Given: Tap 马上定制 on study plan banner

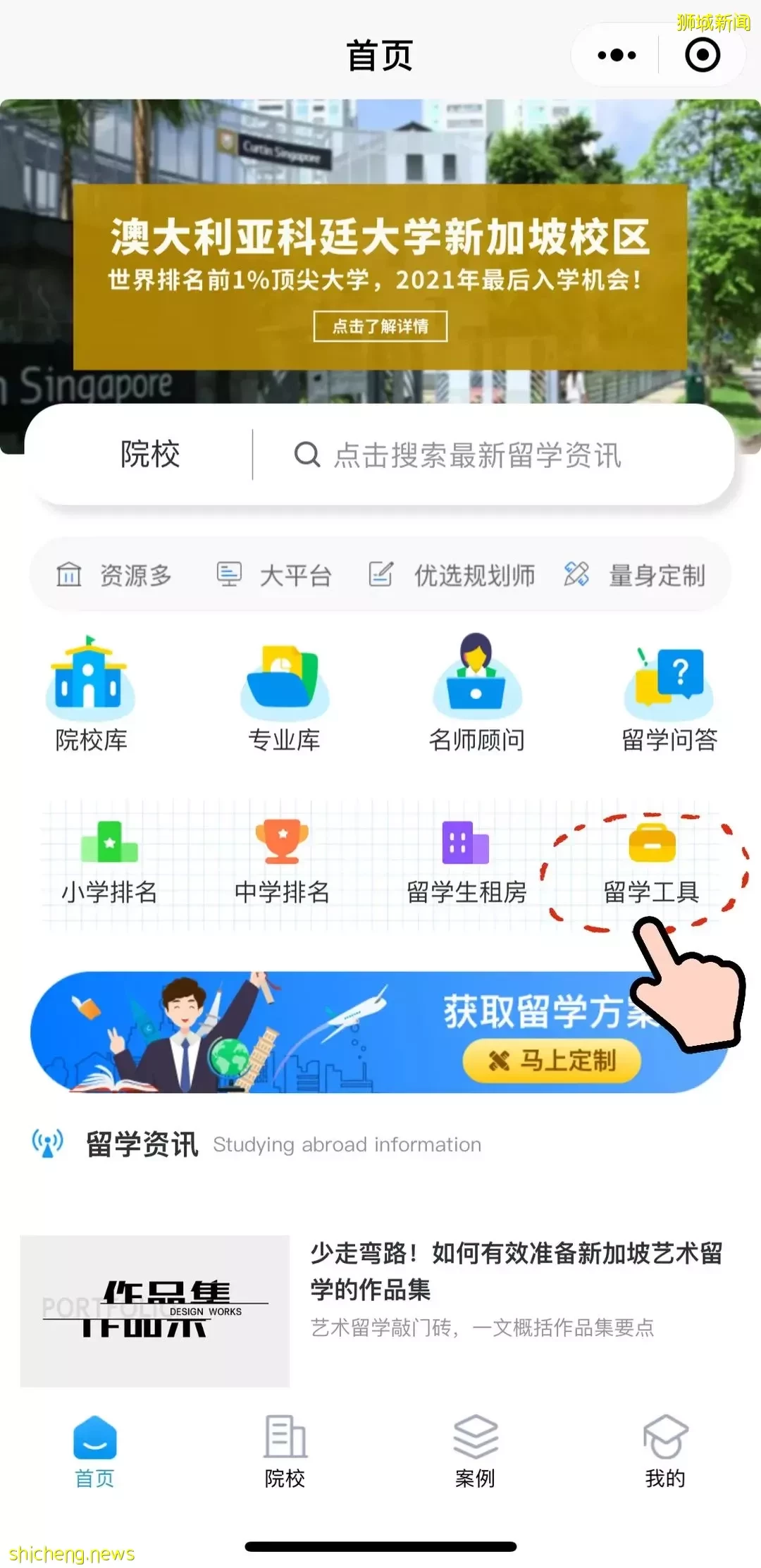Looking at the screenshot, I should (552, 1060).
